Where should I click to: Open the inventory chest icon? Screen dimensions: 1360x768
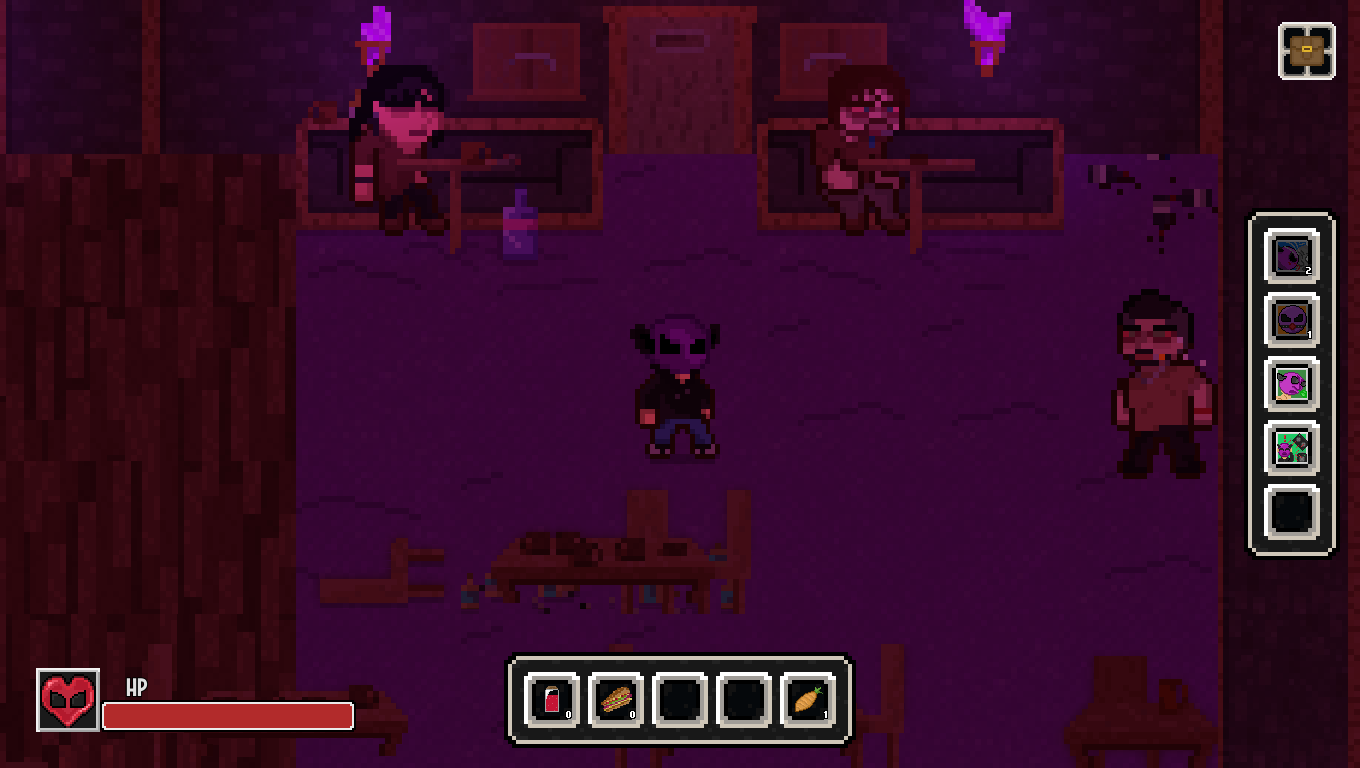(x=1306, y=51)
